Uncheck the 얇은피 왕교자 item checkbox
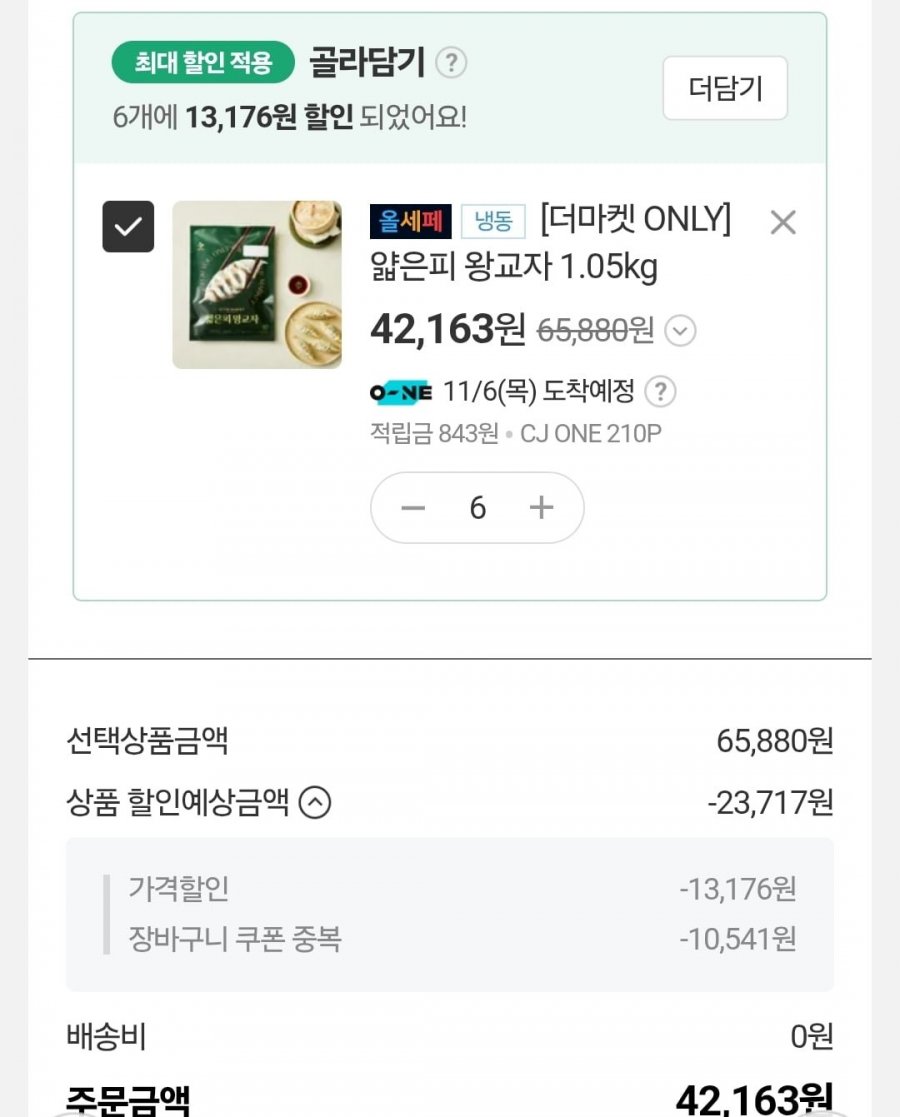This screenshot has height=1117, width=900. pos(129,226)
